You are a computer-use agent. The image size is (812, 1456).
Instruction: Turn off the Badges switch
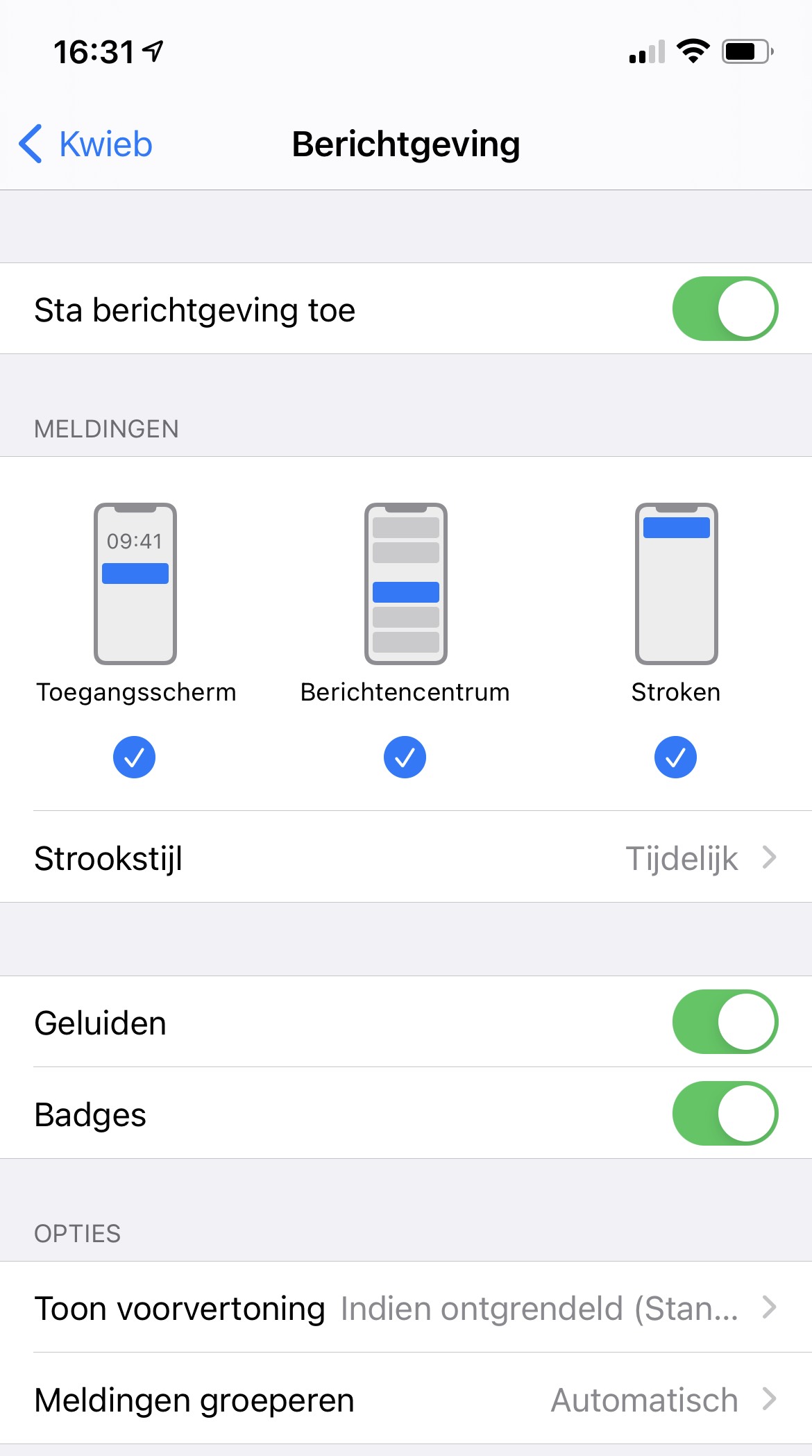725,1114
